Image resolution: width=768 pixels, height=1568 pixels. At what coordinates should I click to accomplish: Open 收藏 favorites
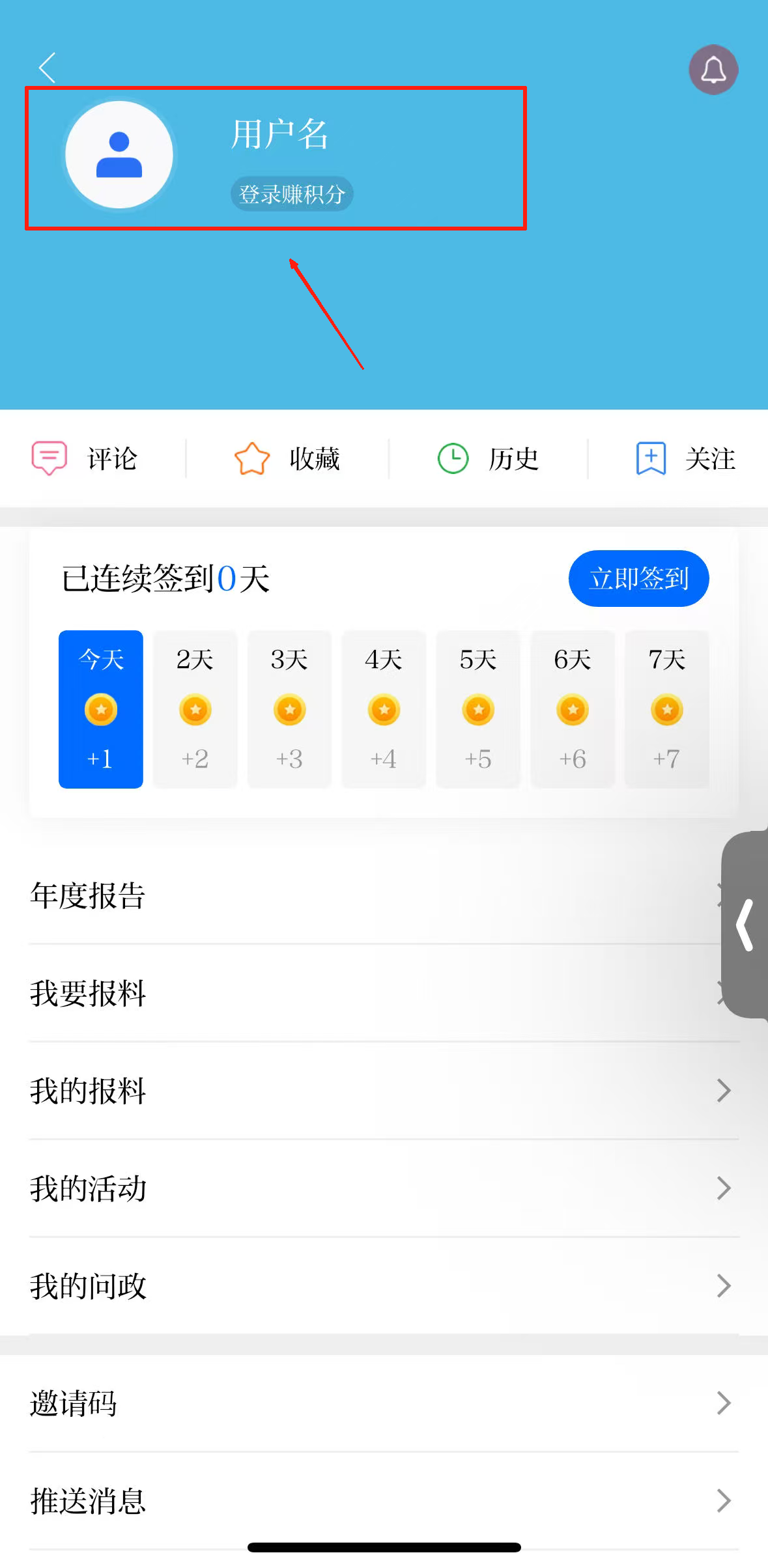pyautogui.click(x=287, y=459)
